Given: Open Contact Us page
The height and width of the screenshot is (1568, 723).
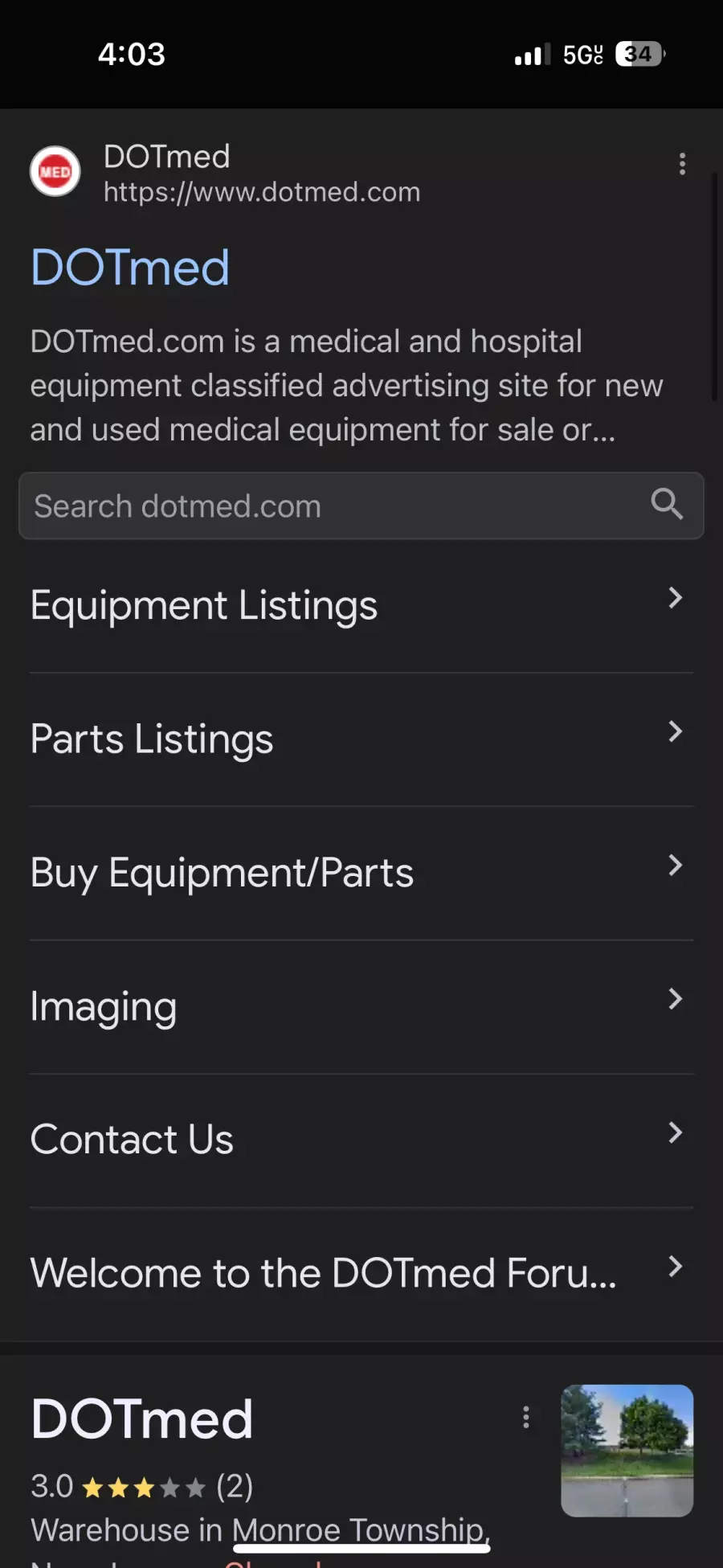Looking at the screenshot, I should (x=361, y=1140).
